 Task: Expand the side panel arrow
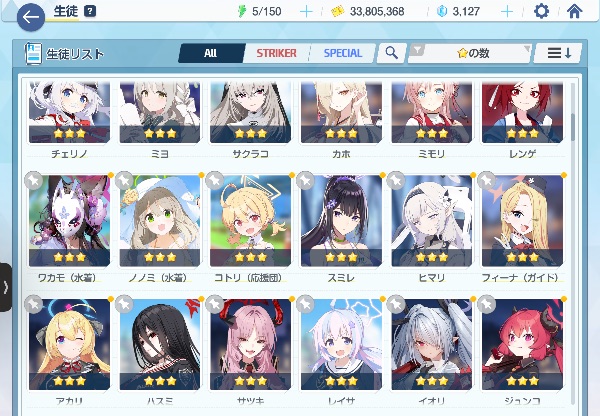pyautogui.click(x=5, y=287)
